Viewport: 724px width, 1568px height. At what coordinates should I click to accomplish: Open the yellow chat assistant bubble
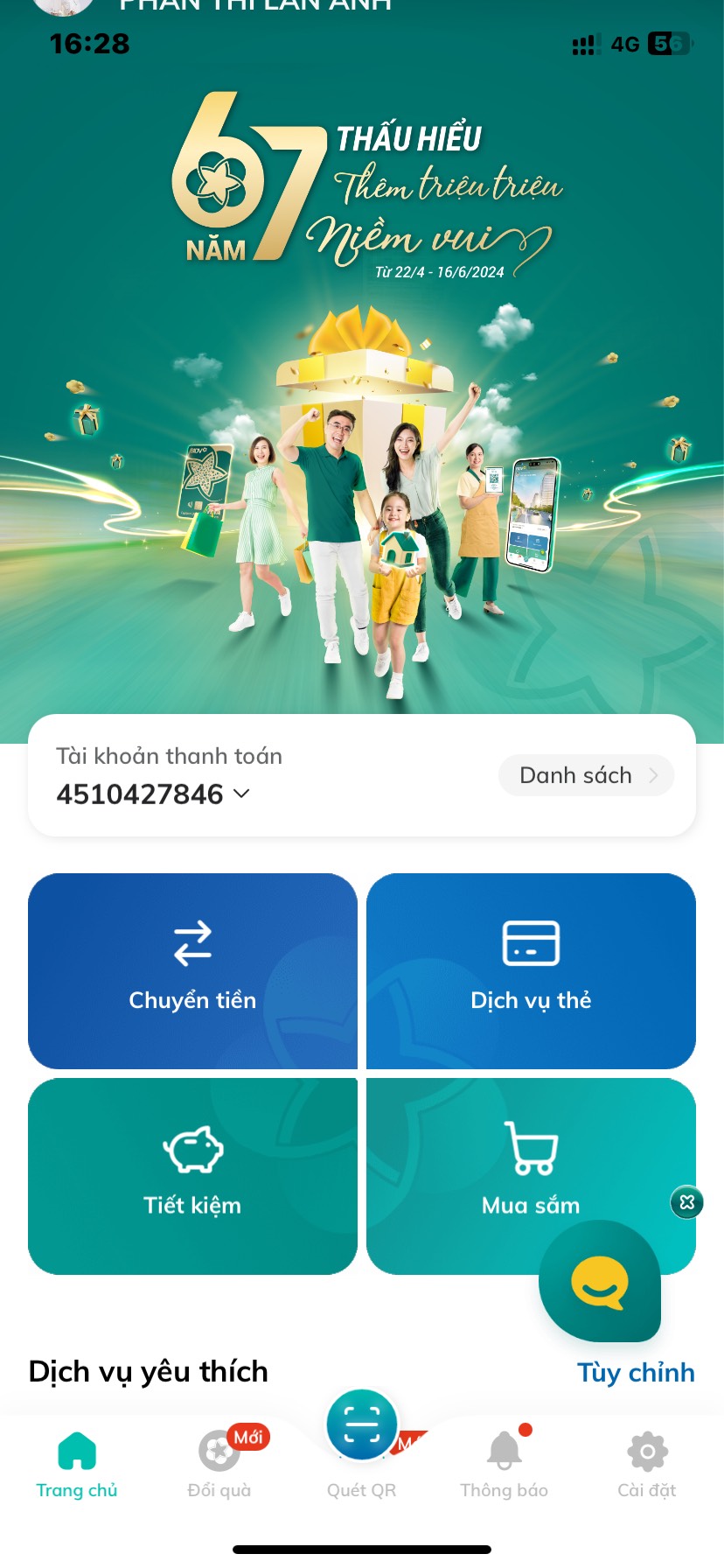[x=600, y=1282]
